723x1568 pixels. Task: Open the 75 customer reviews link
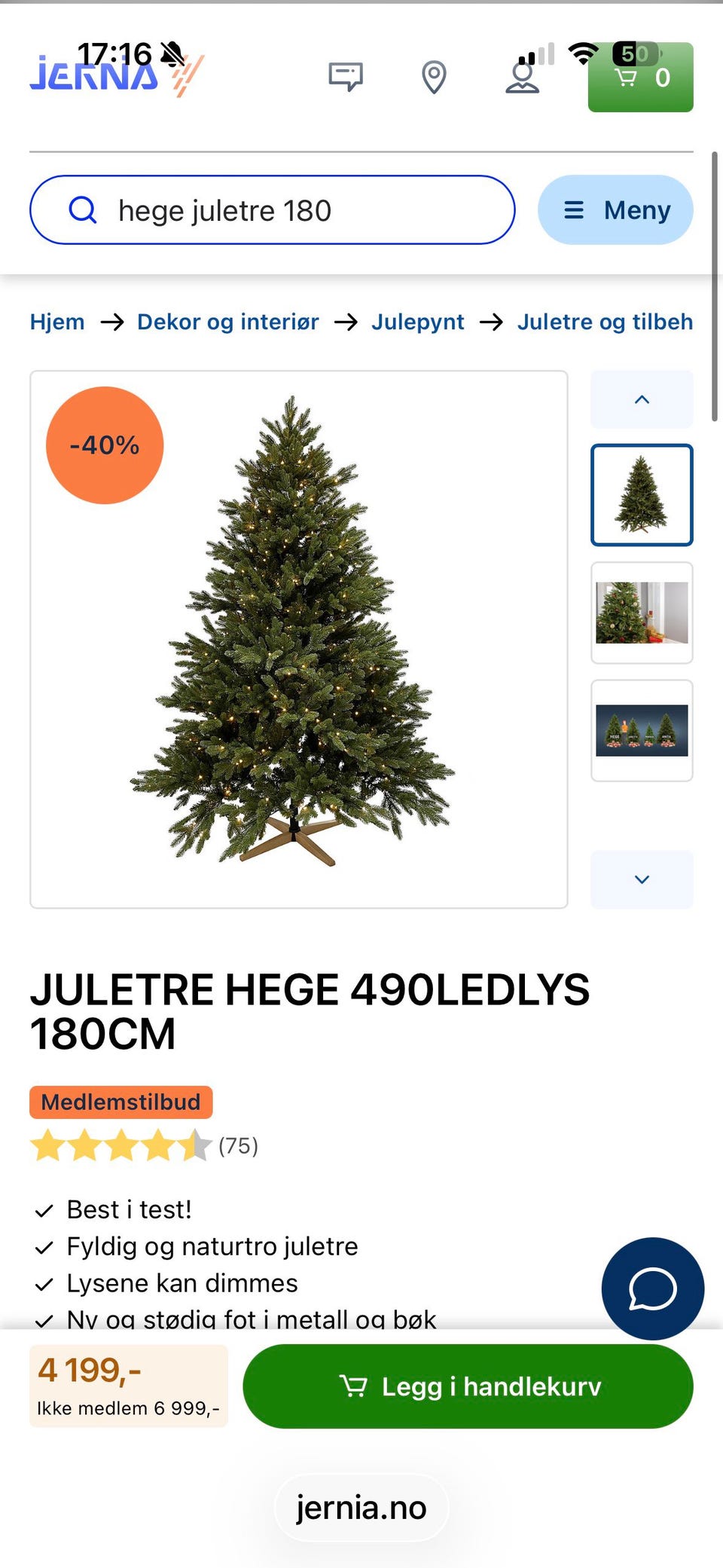pos(237,1146)
